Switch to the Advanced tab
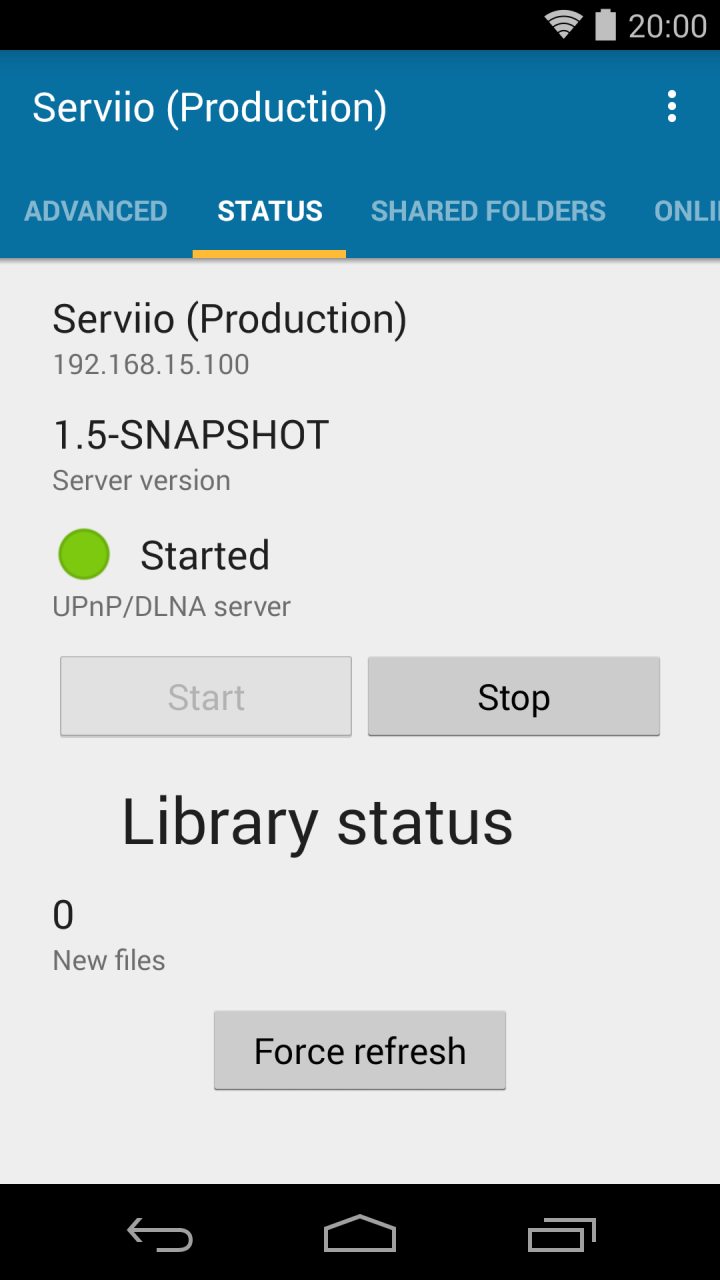720x1280 pixels. pos(96,211)
